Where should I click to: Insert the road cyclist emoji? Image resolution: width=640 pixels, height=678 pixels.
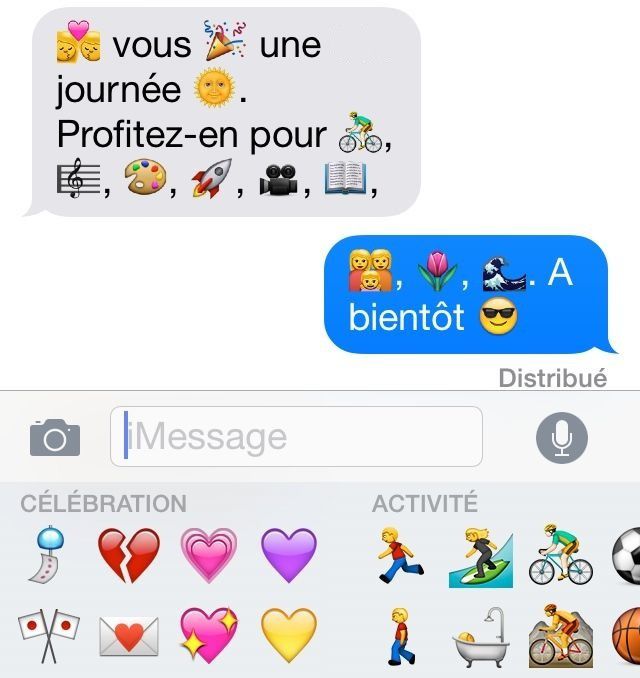(560, 556)
